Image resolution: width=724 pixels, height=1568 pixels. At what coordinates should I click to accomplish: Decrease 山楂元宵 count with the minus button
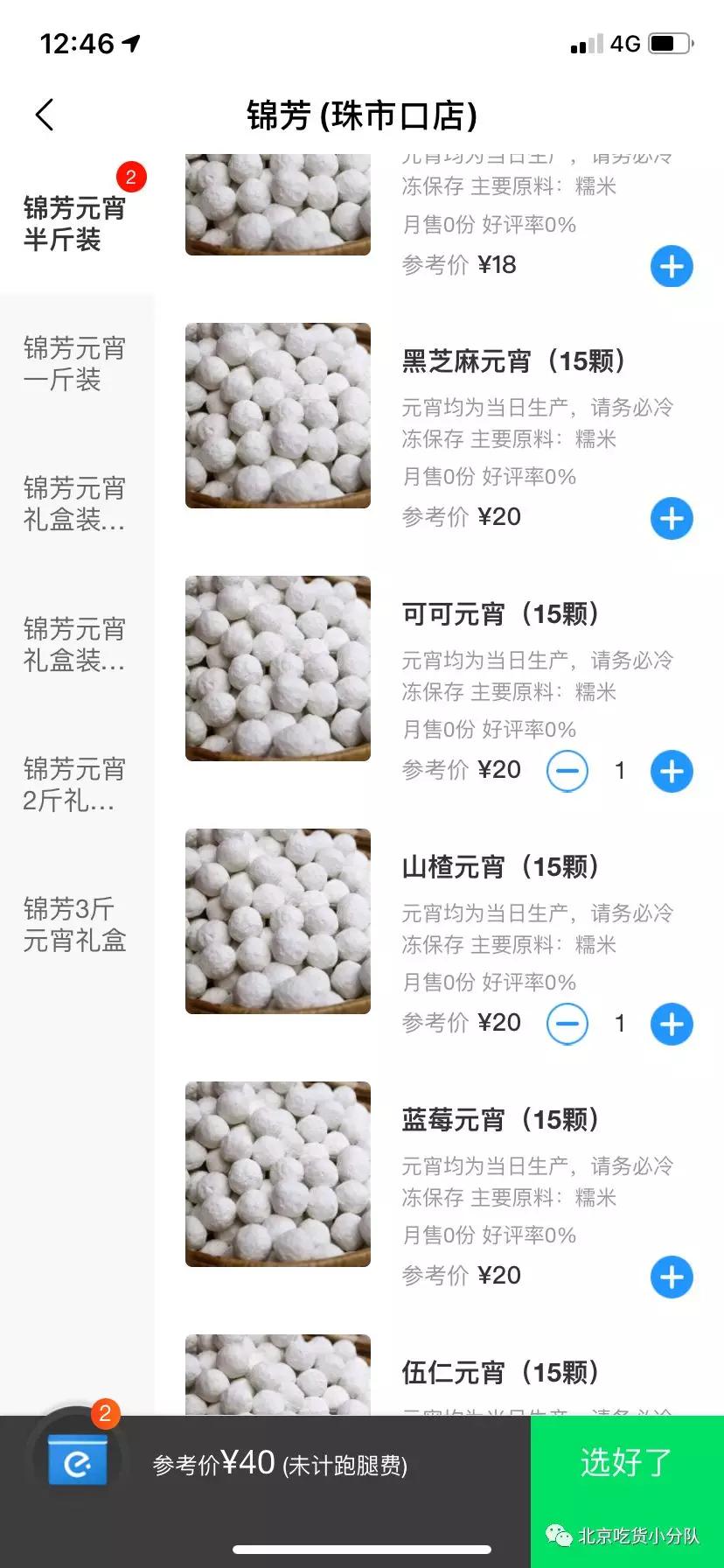point(567,1023)
